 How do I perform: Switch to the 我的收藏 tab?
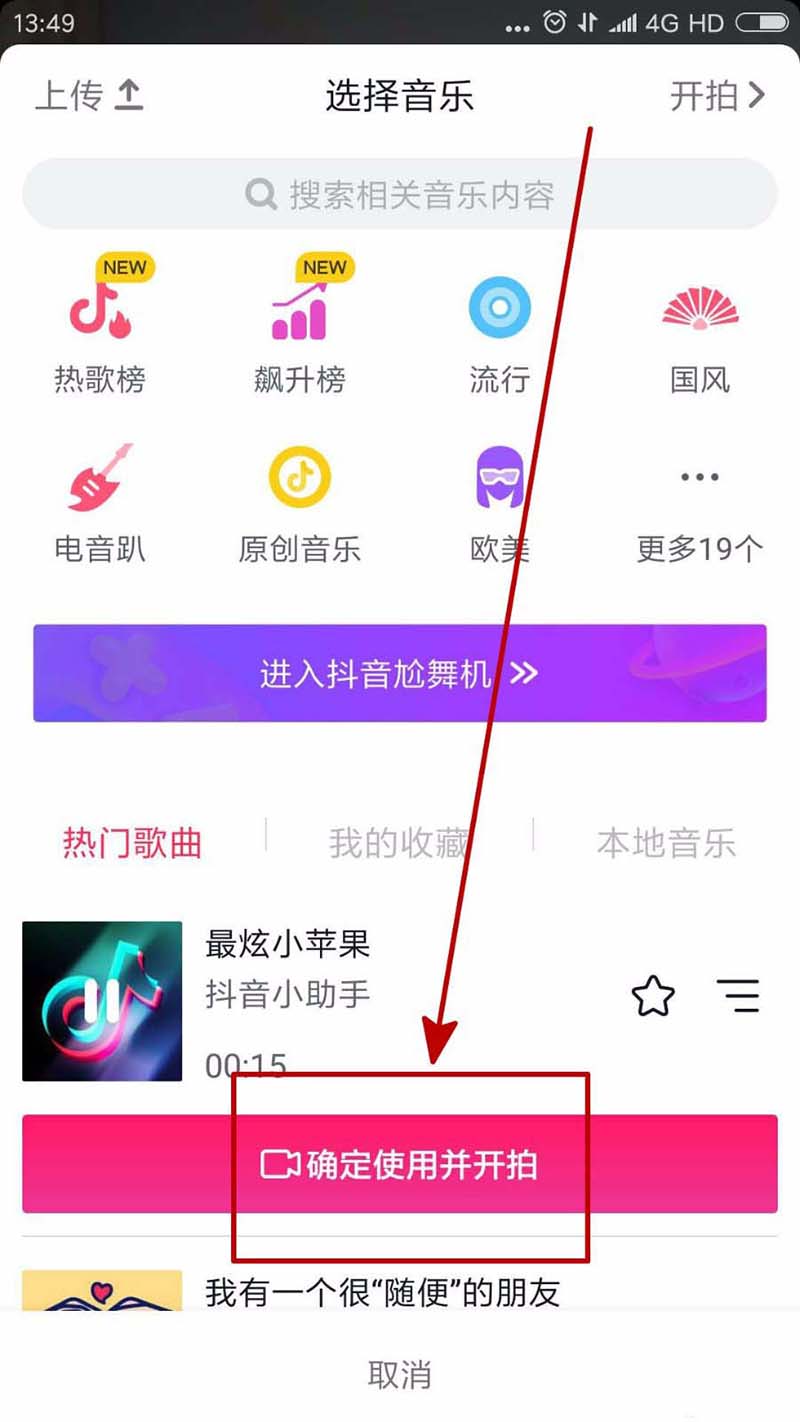tap(399, 843)
